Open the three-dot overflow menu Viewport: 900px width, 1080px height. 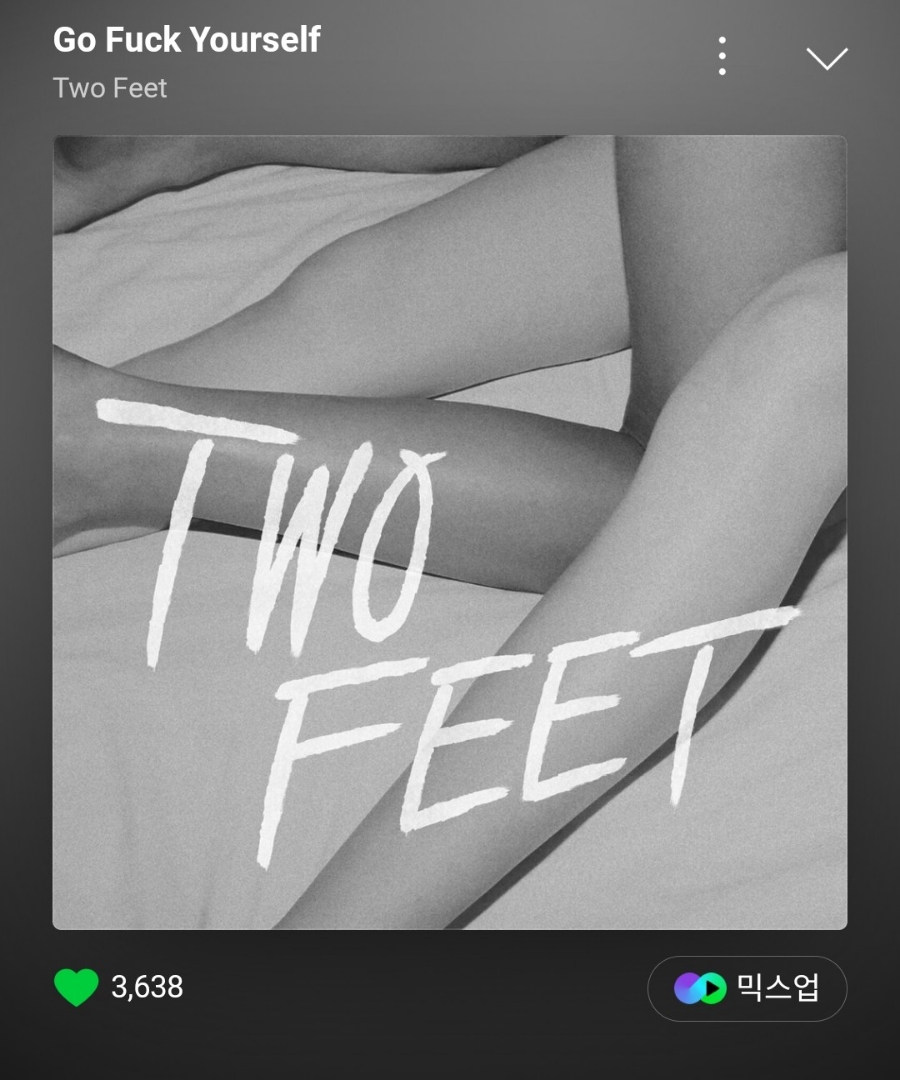pyautogui.click(x=722, y=56)
